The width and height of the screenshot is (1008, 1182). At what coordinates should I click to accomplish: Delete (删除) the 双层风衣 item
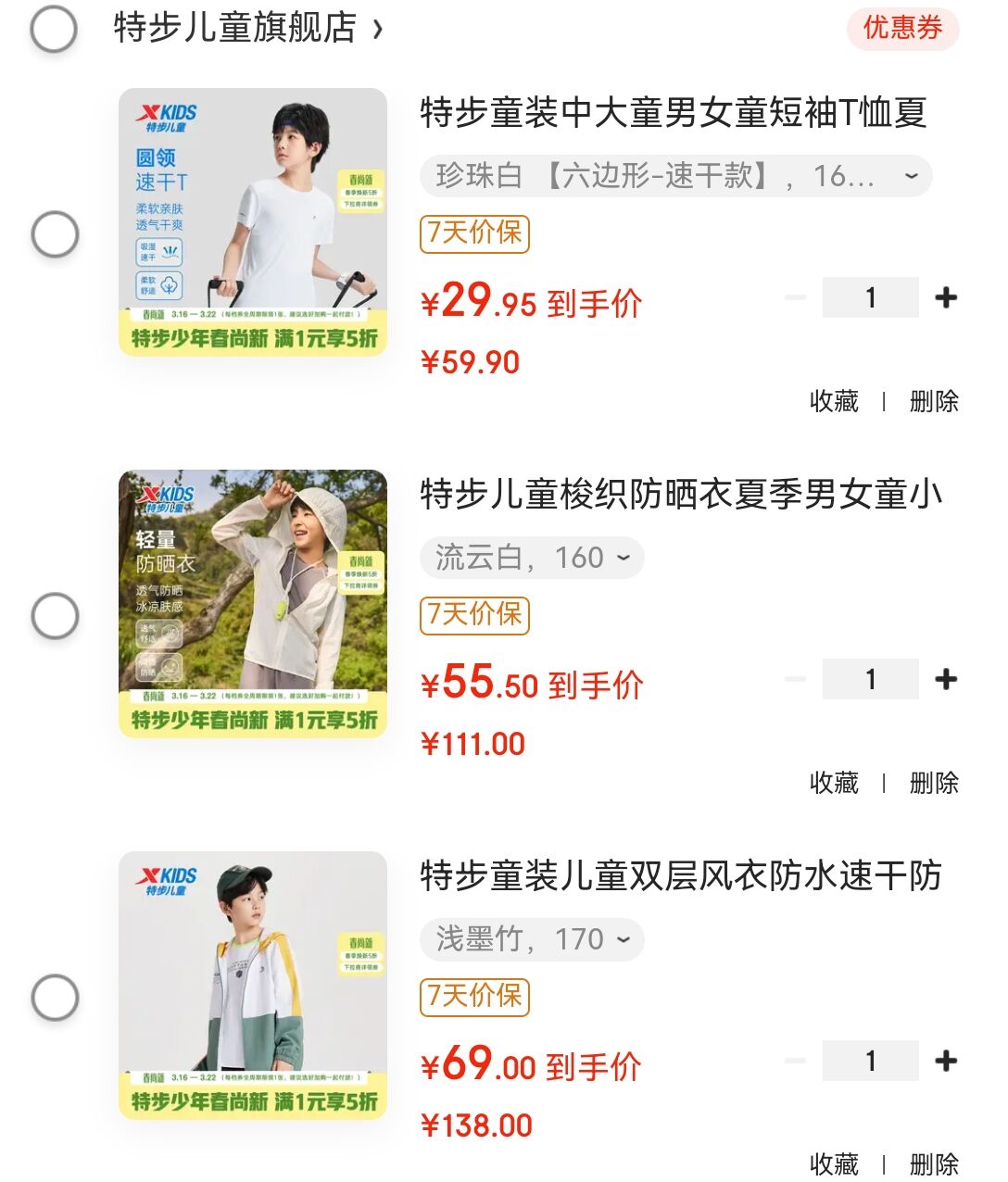click(x=934, y=1163)
